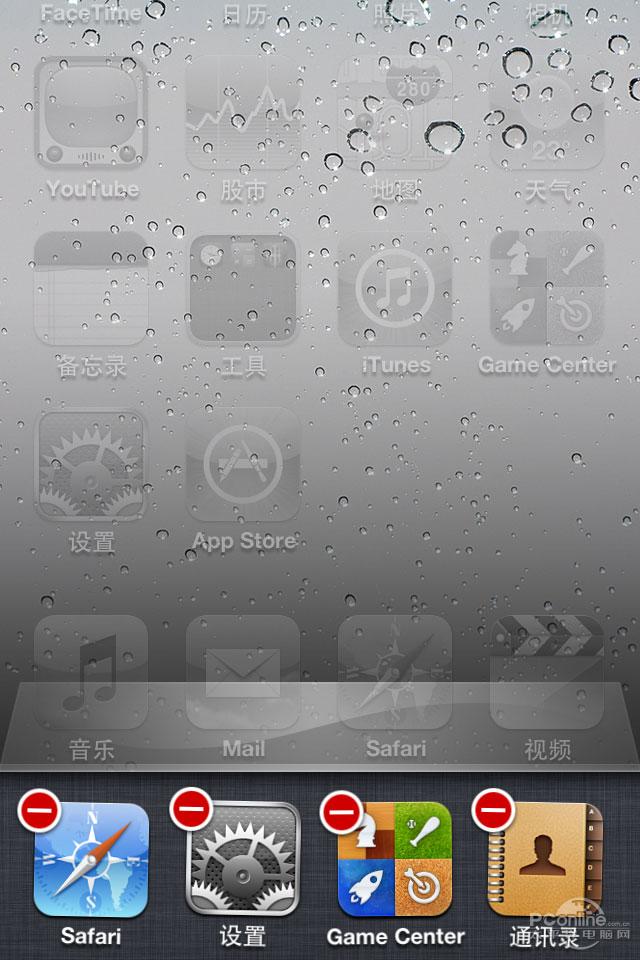This screenshot has height=960, width=640.
Task: Close Game Center with its red minus badge
Action: click(342, 809)
